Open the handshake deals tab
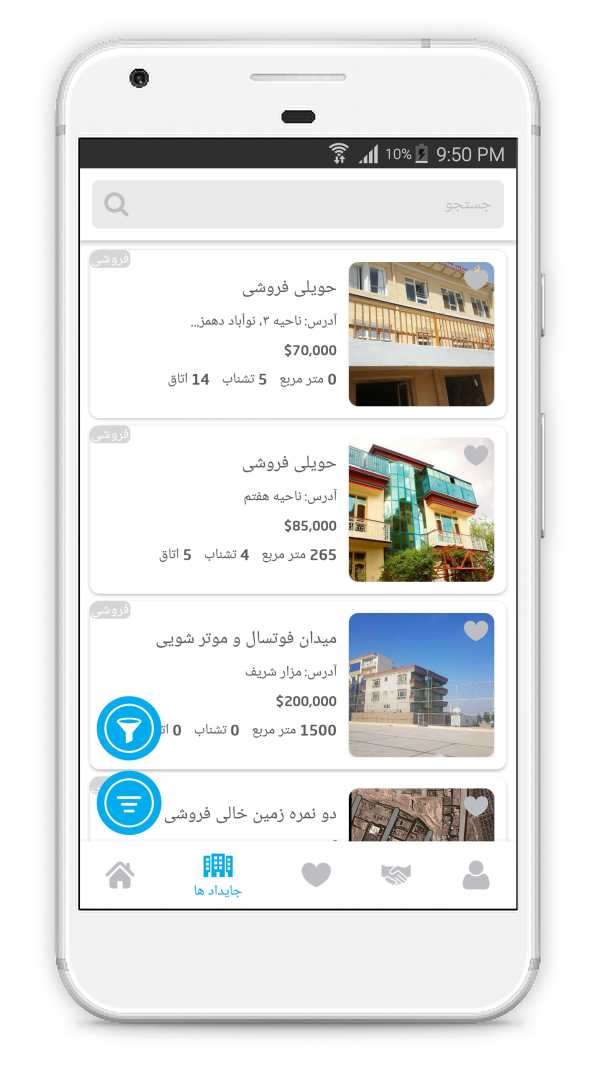 [x=396, y=874]
